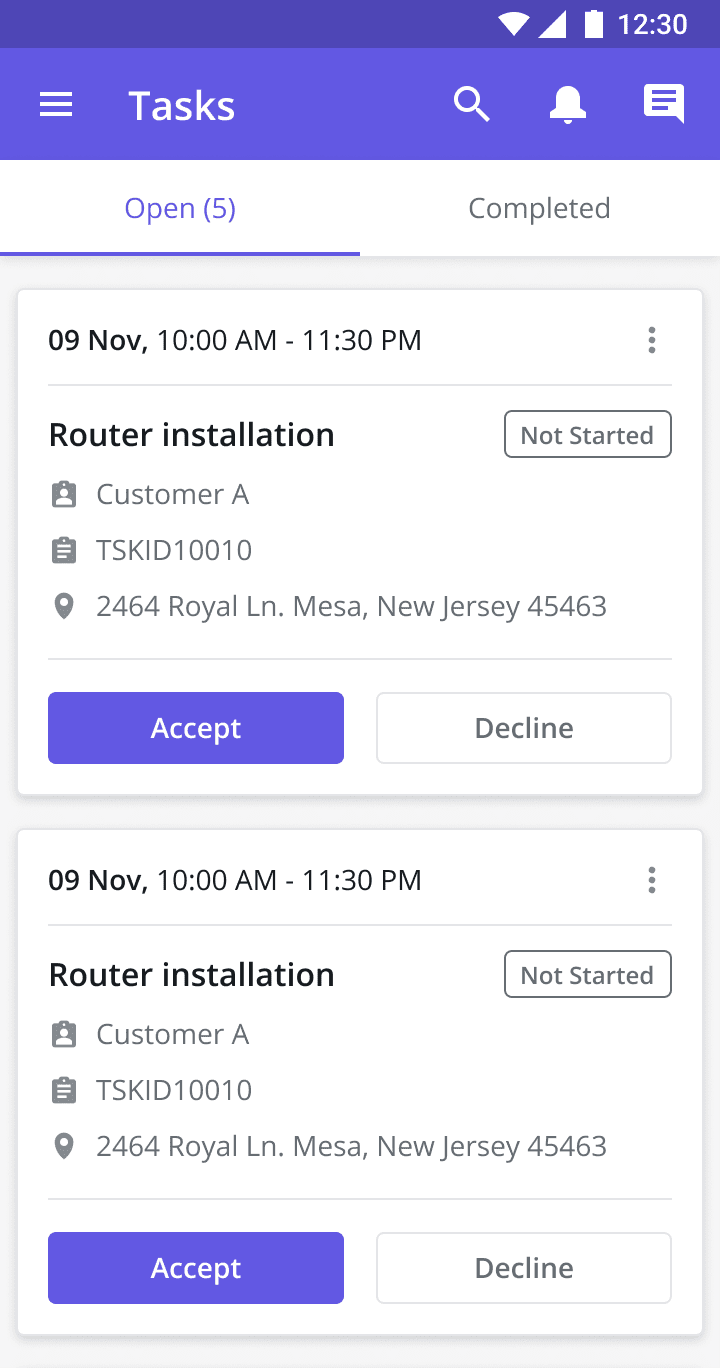Open the navigation hamburger menu

56,104
